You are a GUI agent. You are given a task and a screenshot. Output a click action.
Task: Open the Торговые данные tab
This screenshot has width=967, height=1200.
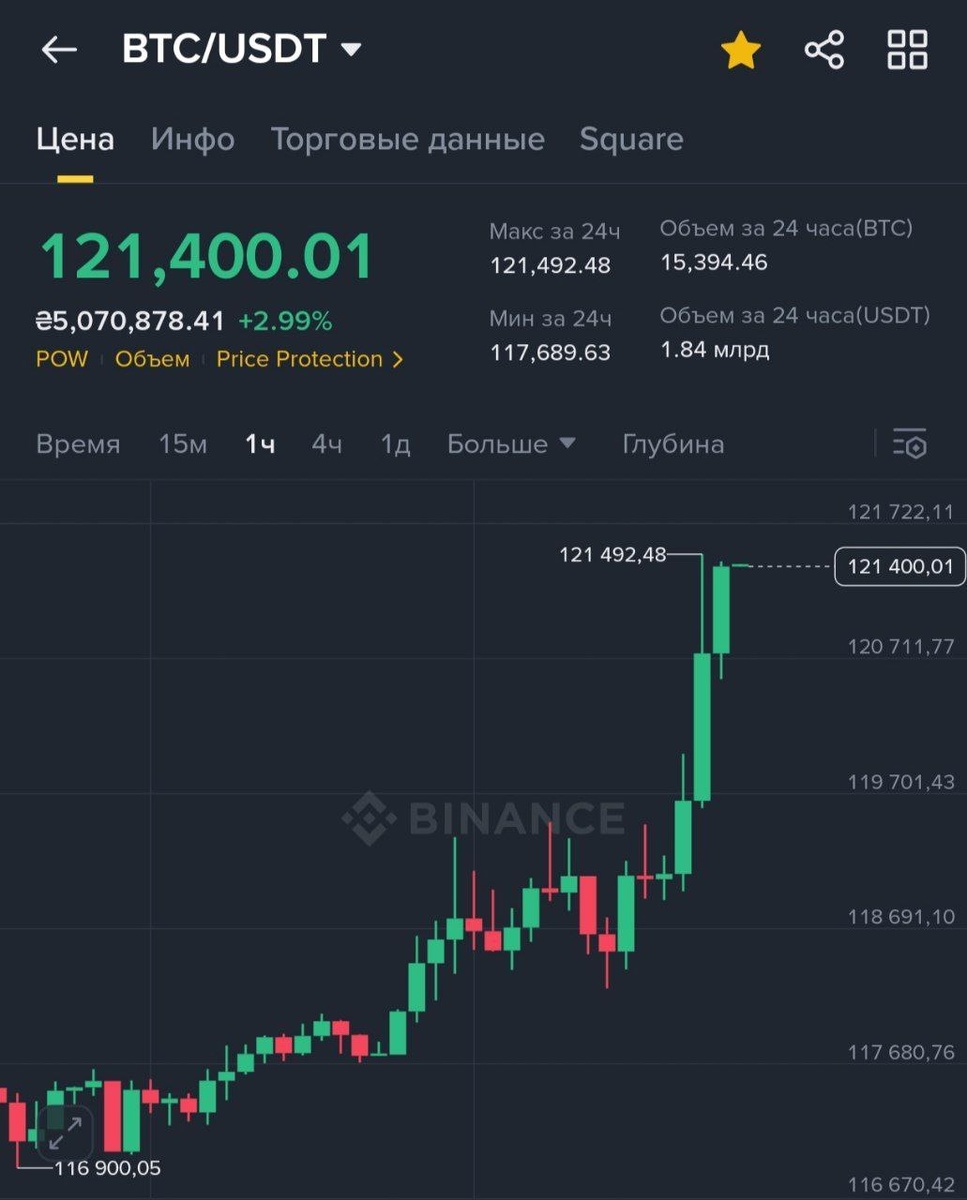[407, 139]
